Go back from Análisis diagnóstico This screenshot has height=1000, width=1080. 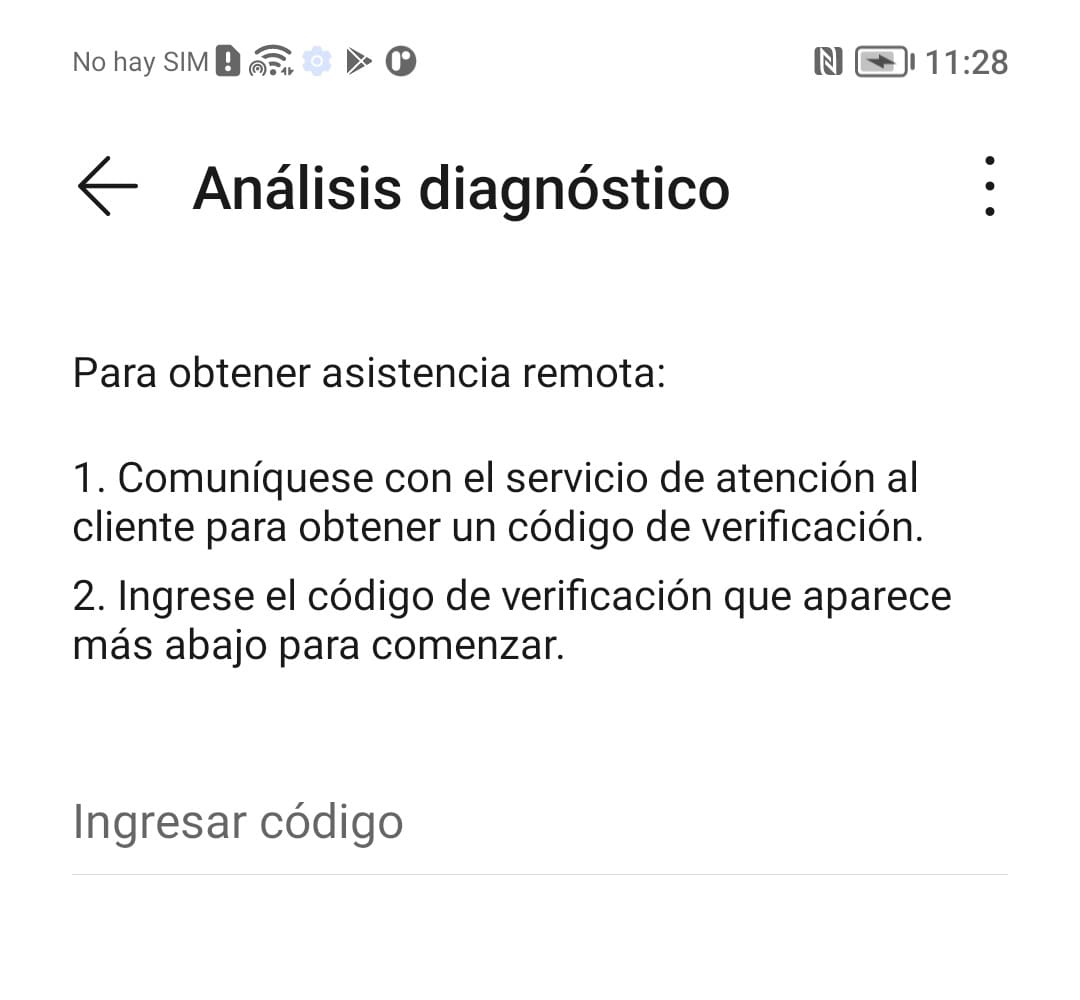pos(107,187)
